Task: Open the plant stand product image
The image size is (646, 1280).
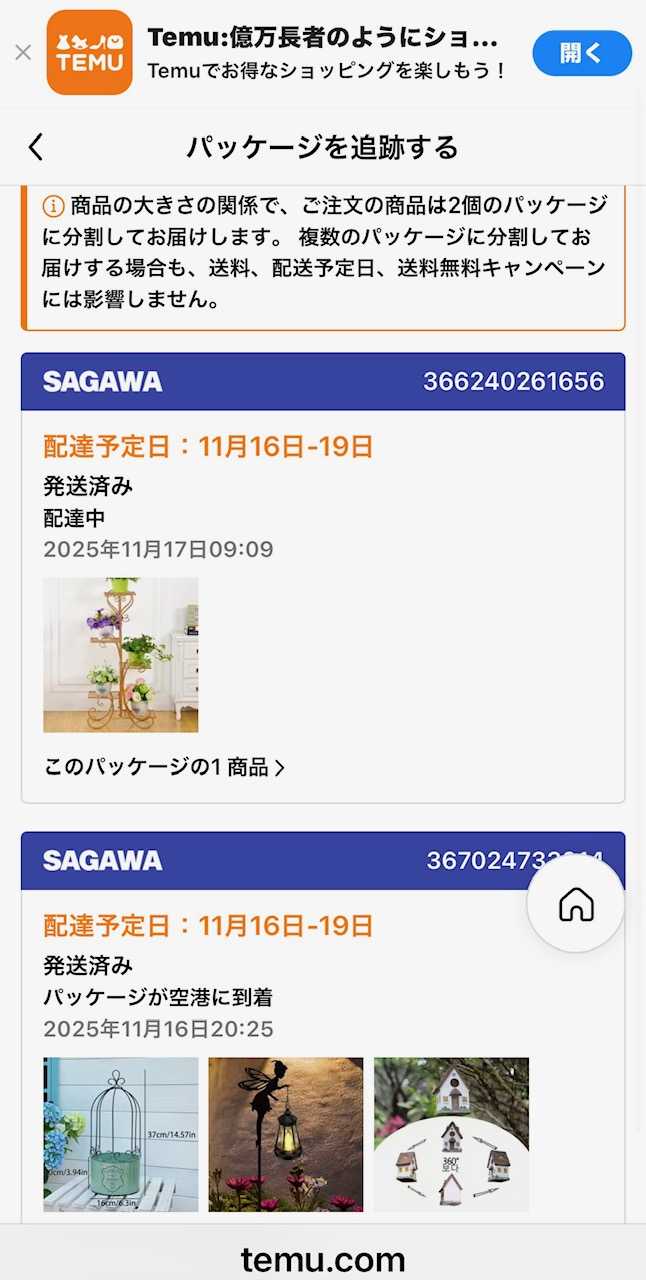Action: tap(121, 655)
